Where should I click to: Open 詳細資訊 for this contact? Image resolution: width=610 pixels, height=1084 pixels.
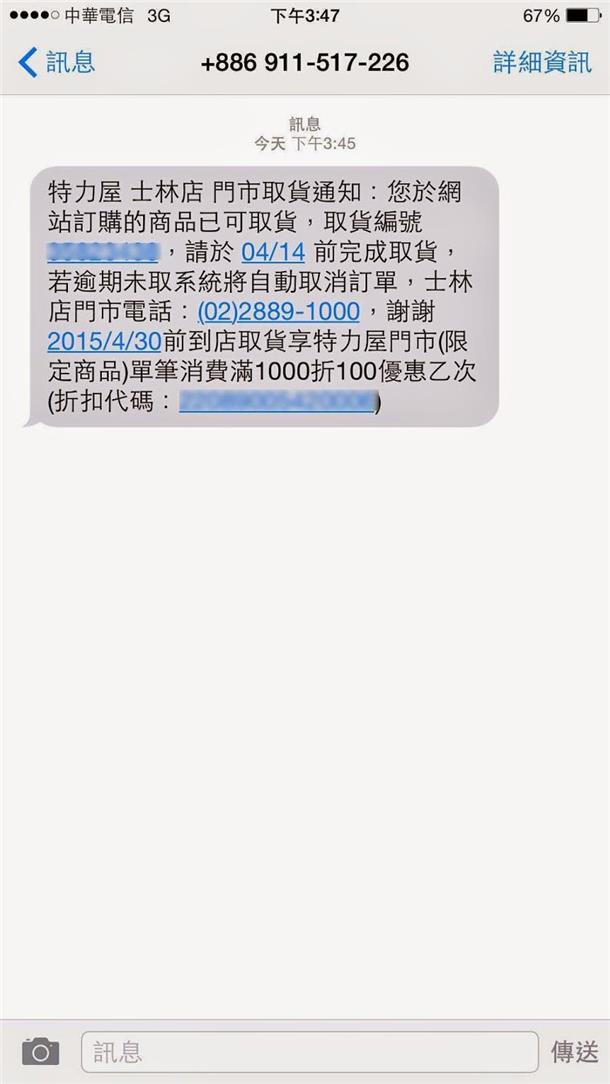[x=542, y=62]
